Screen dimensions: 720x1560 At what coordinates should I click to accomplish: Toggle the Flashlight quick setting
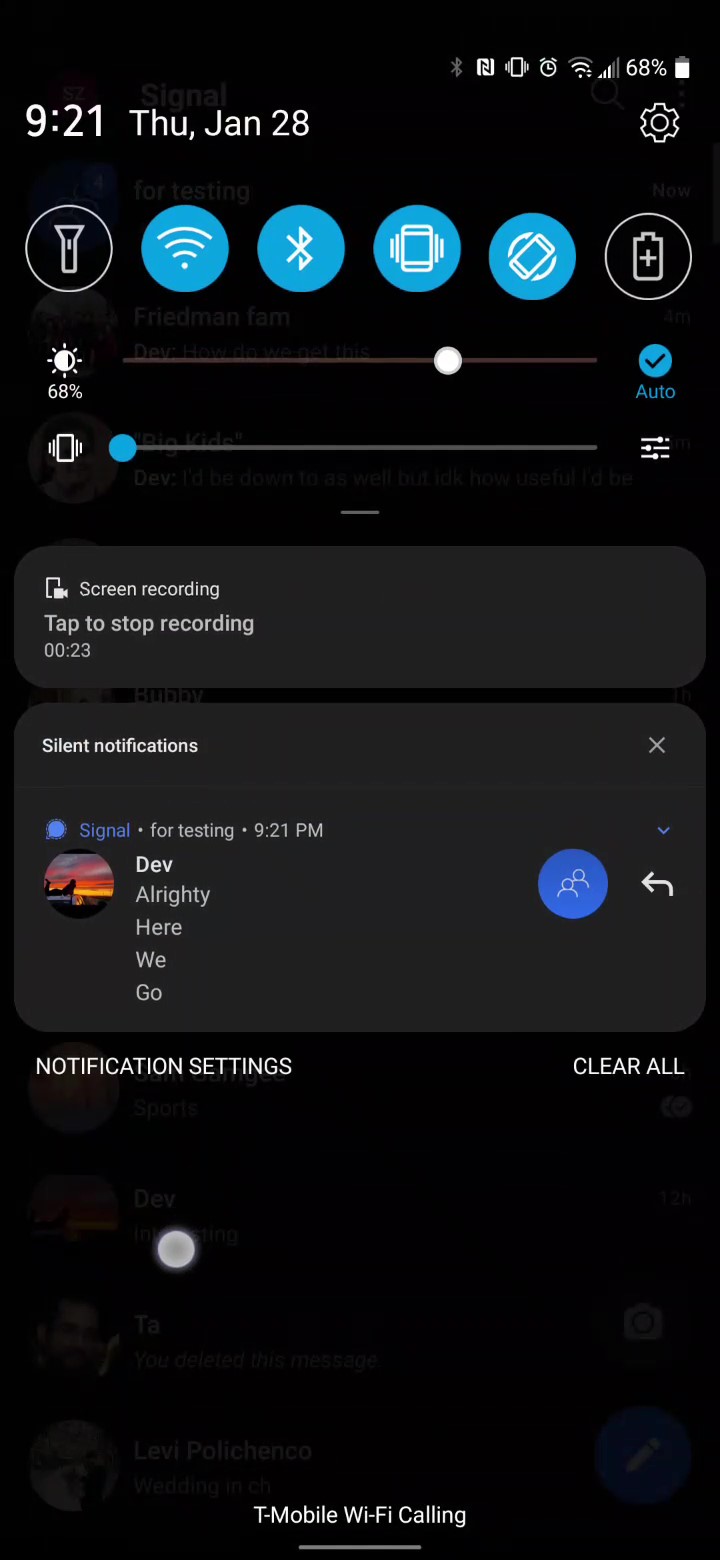[68, 248]
